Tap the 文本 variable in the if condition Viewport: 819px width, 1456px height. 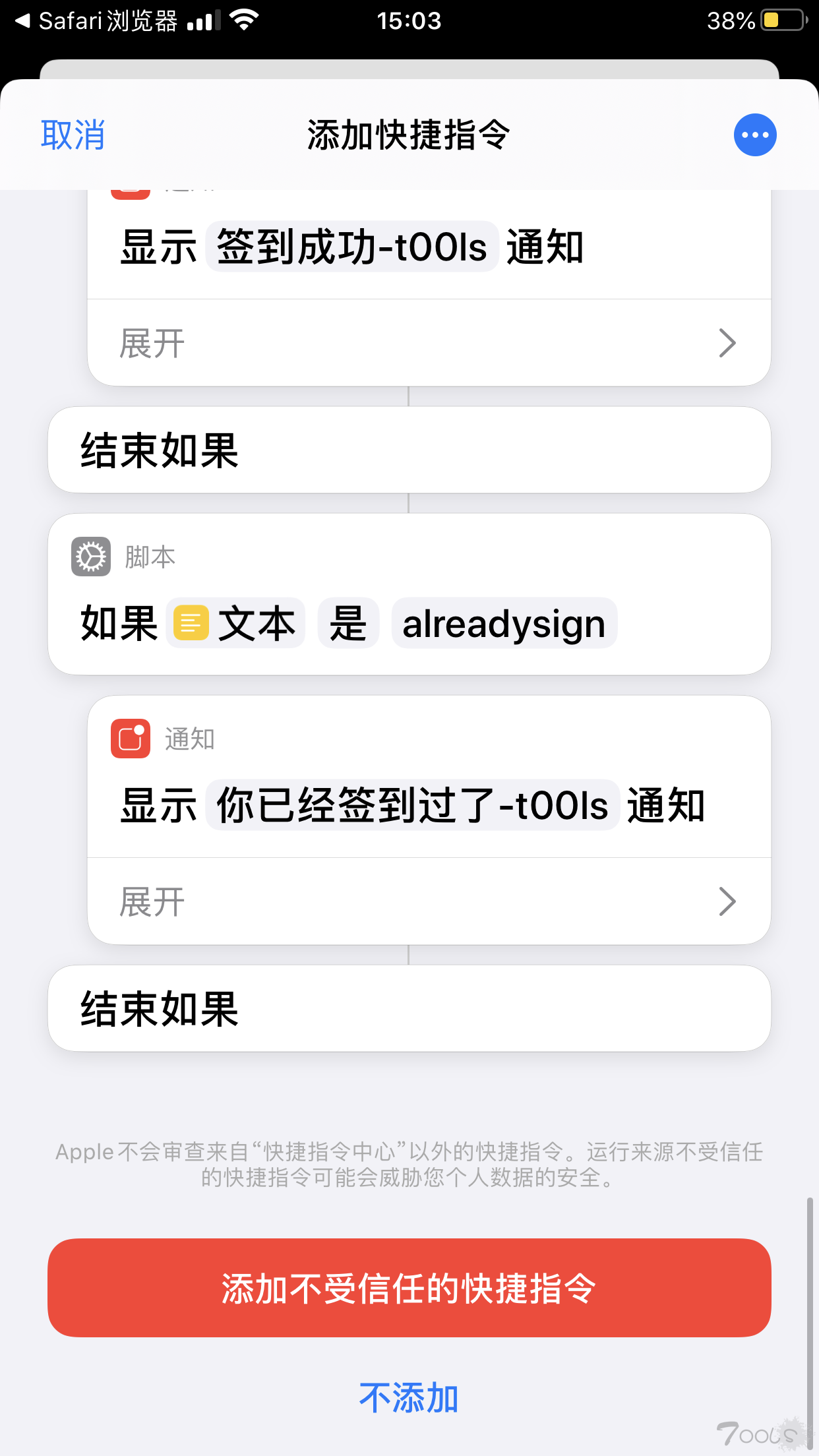pyautogui.click(x=235, y=624)
